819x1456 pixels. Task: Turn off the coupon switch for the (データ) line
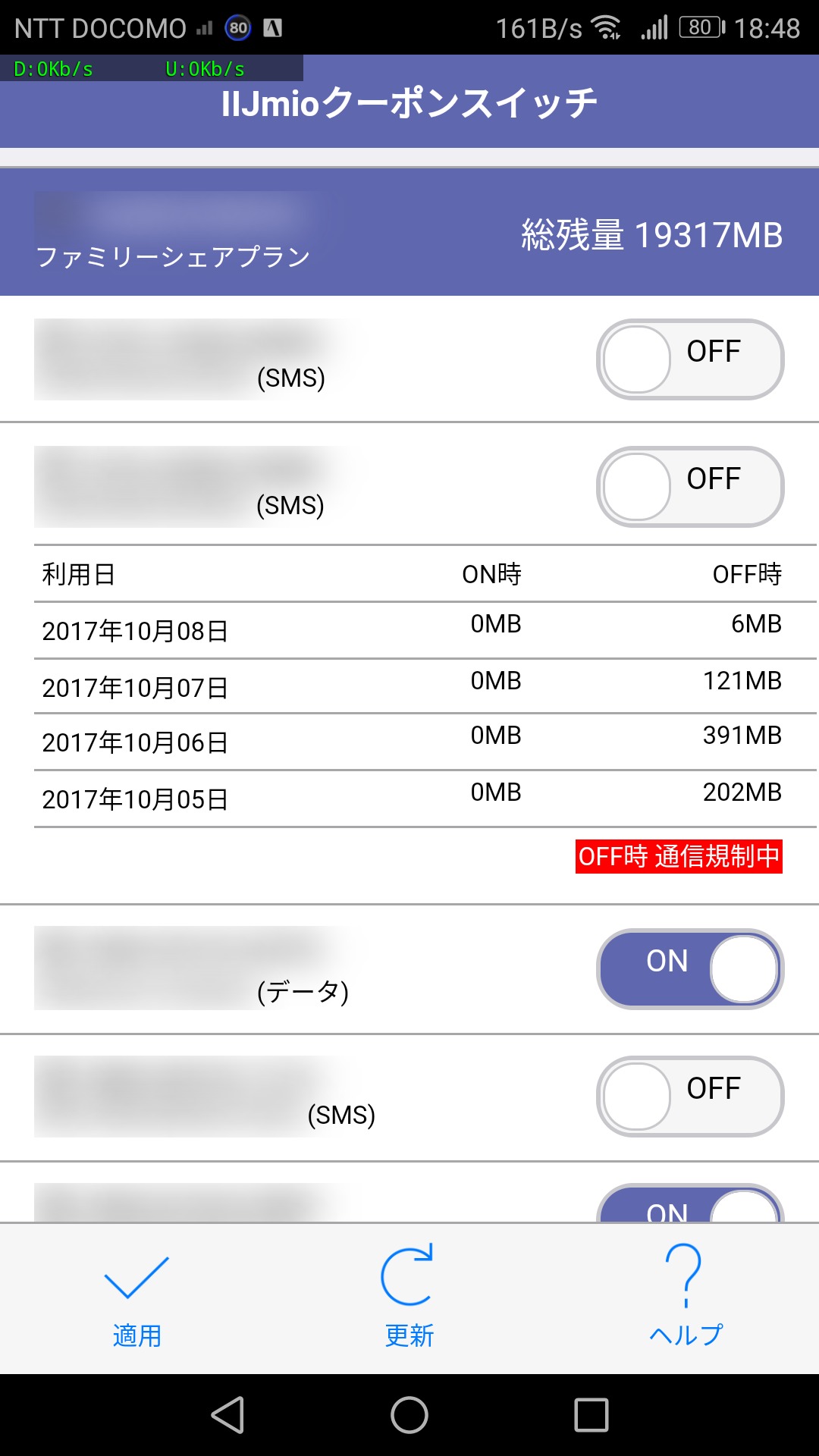[690, 969]
